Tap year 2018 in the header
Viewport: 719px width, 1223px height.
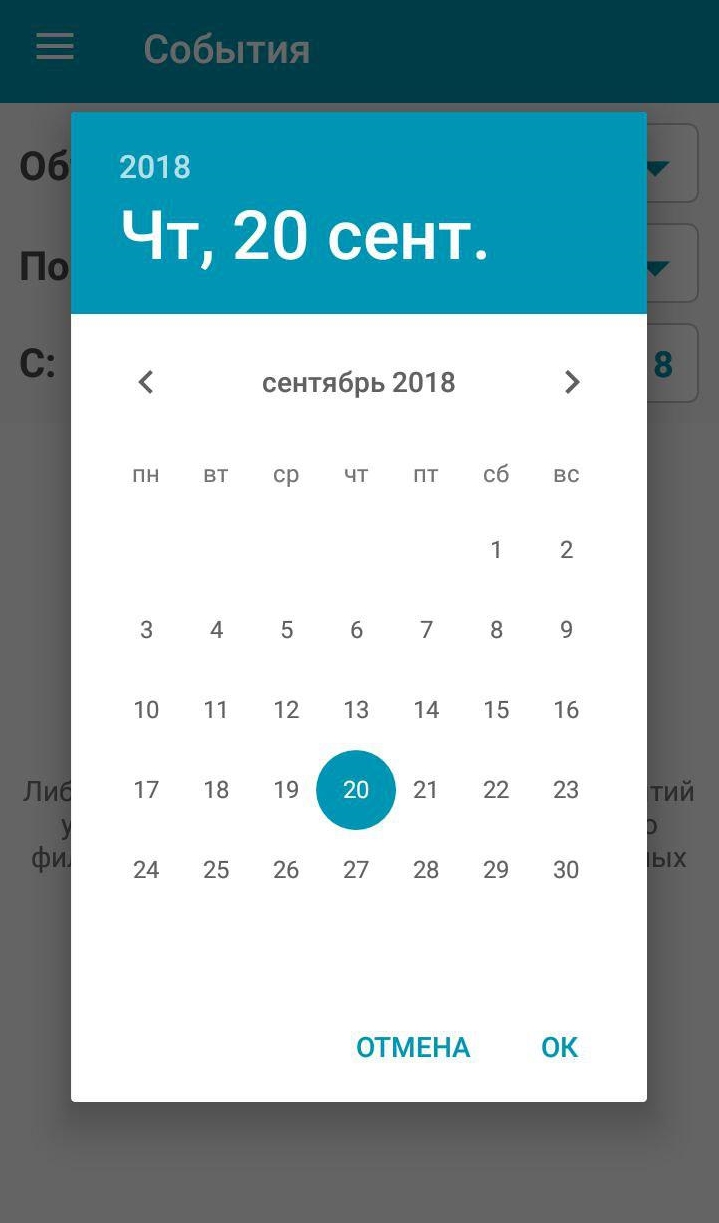pos(155,167)
